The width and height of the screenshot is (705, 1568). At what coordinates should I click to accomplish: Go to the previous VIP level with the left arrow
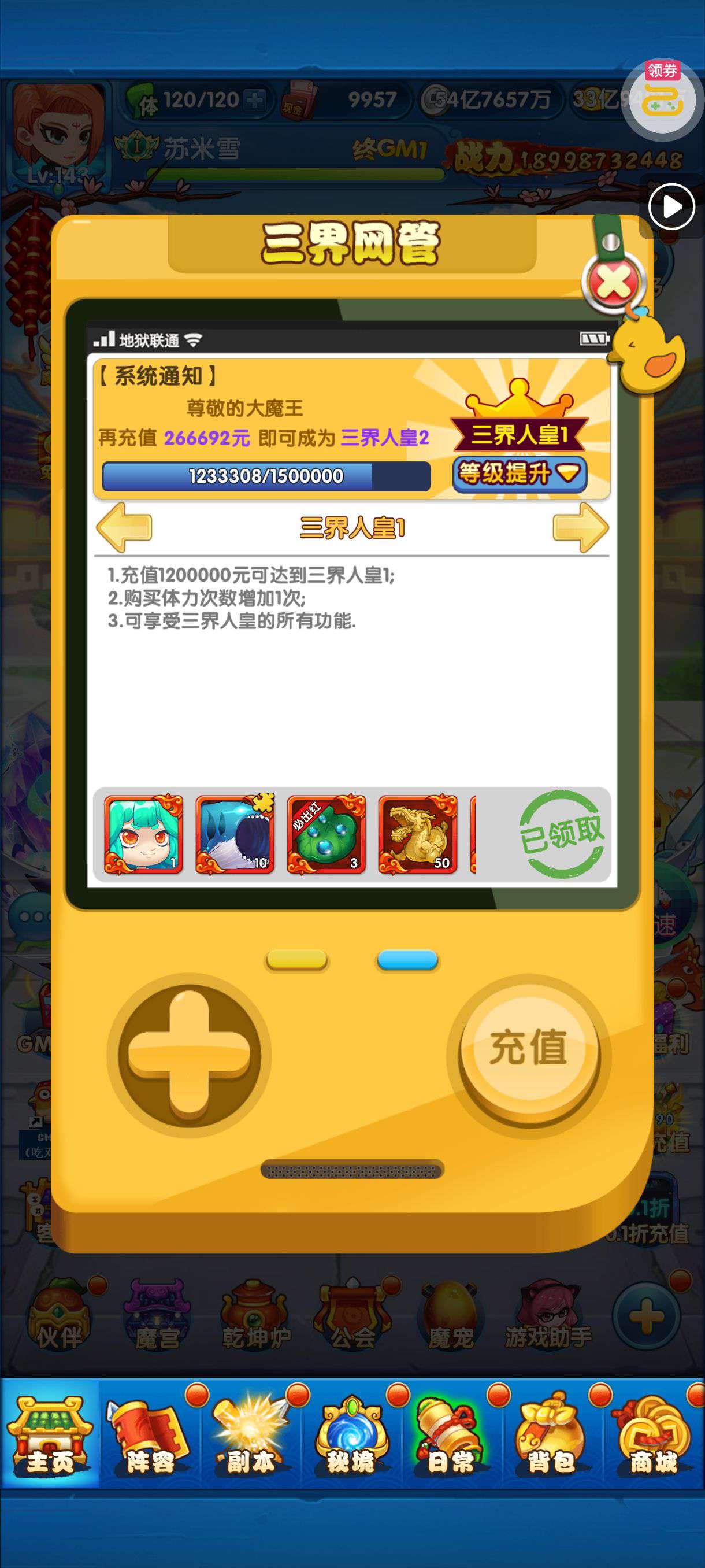click(x=124, y=527)
